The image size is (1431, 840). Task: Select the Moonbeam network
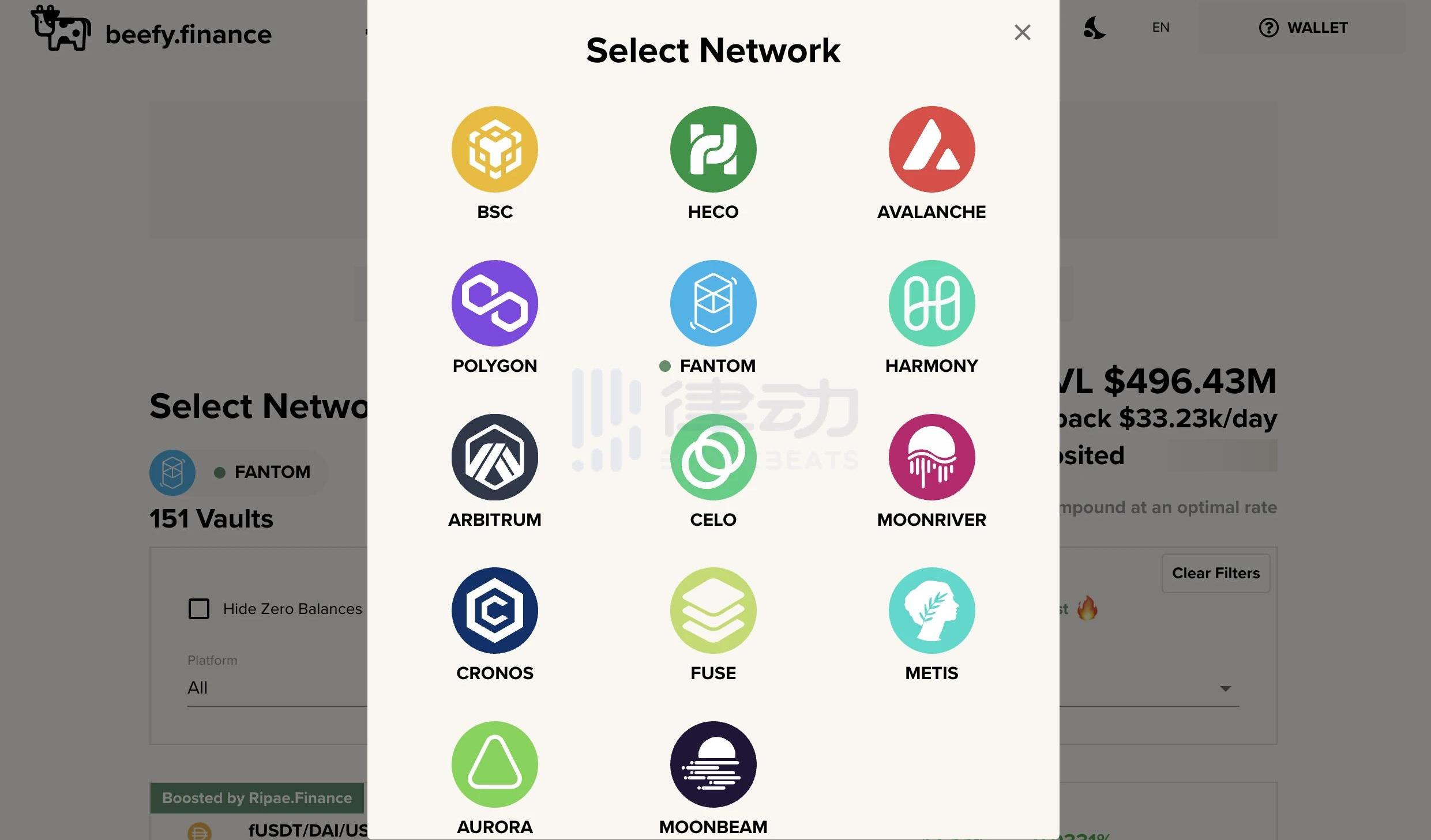tap(713, 764)
